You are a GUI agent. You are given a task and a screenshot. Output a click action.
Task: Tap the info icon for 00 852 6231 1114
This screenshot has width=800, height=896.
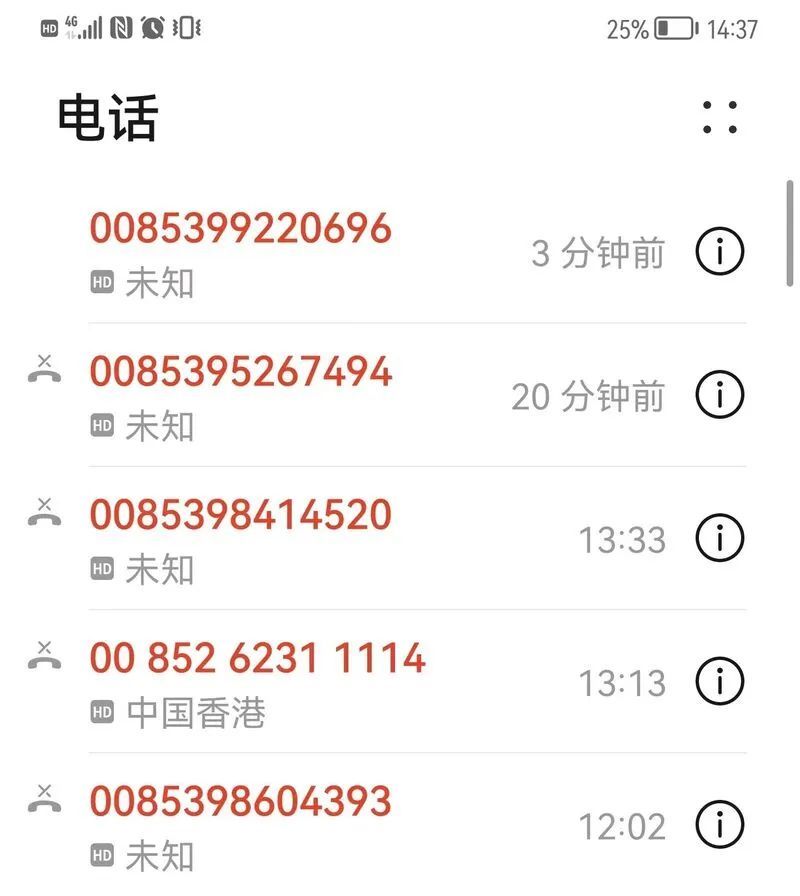(718, 682)
